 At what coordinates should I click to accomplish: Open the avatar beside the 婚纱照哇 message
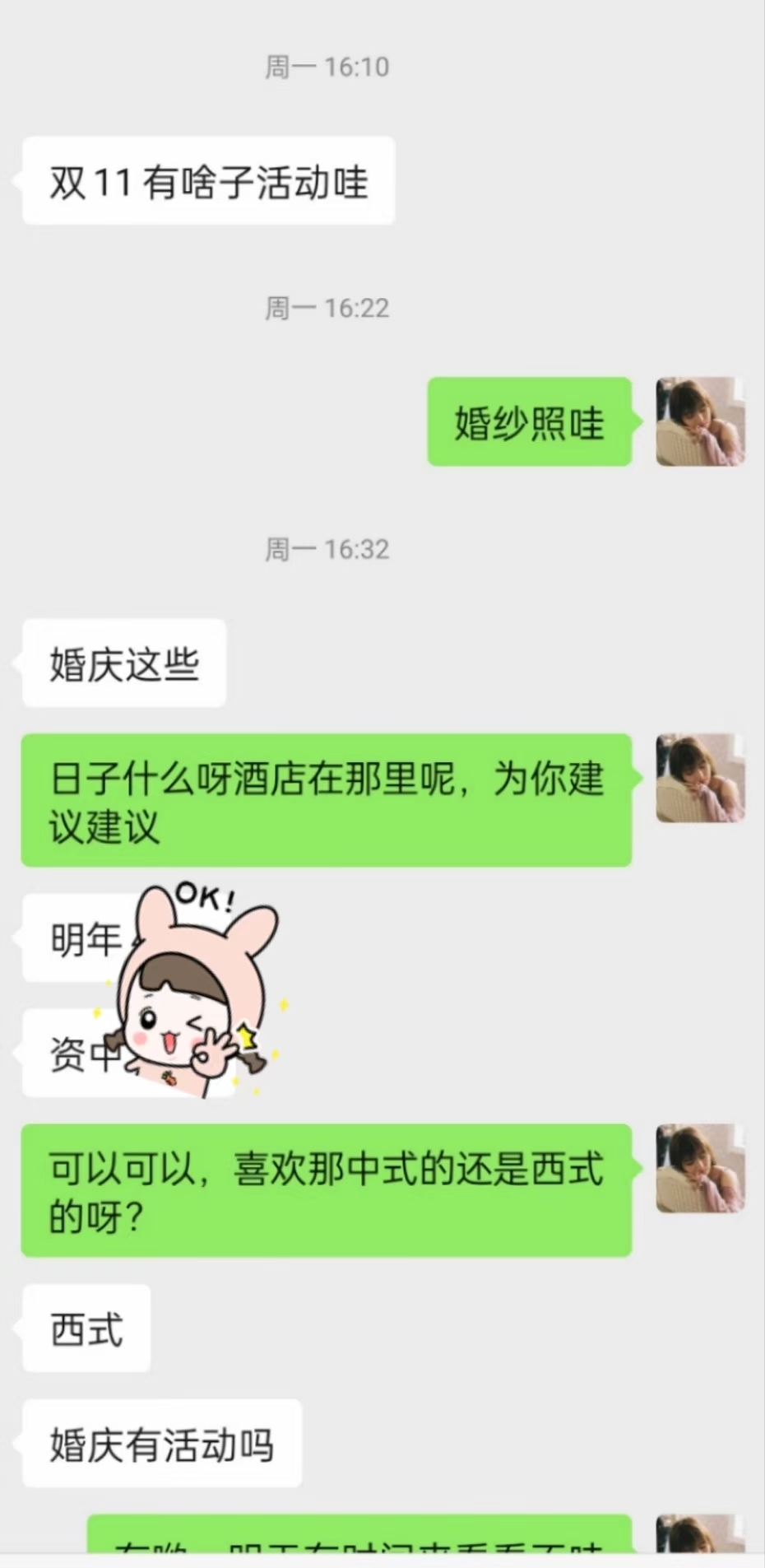[700, 421]
